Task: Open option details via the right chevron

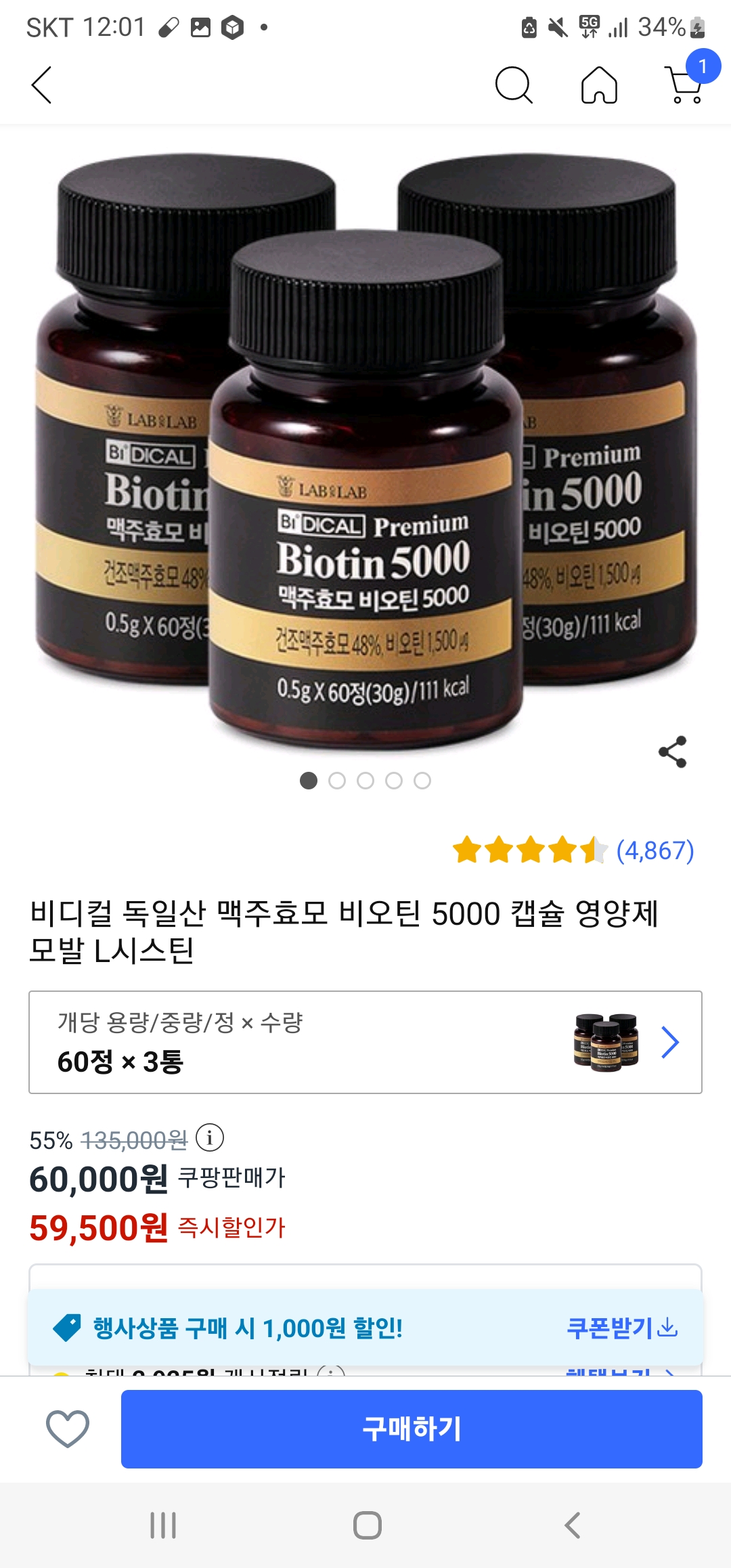Action: [669, 1043]
